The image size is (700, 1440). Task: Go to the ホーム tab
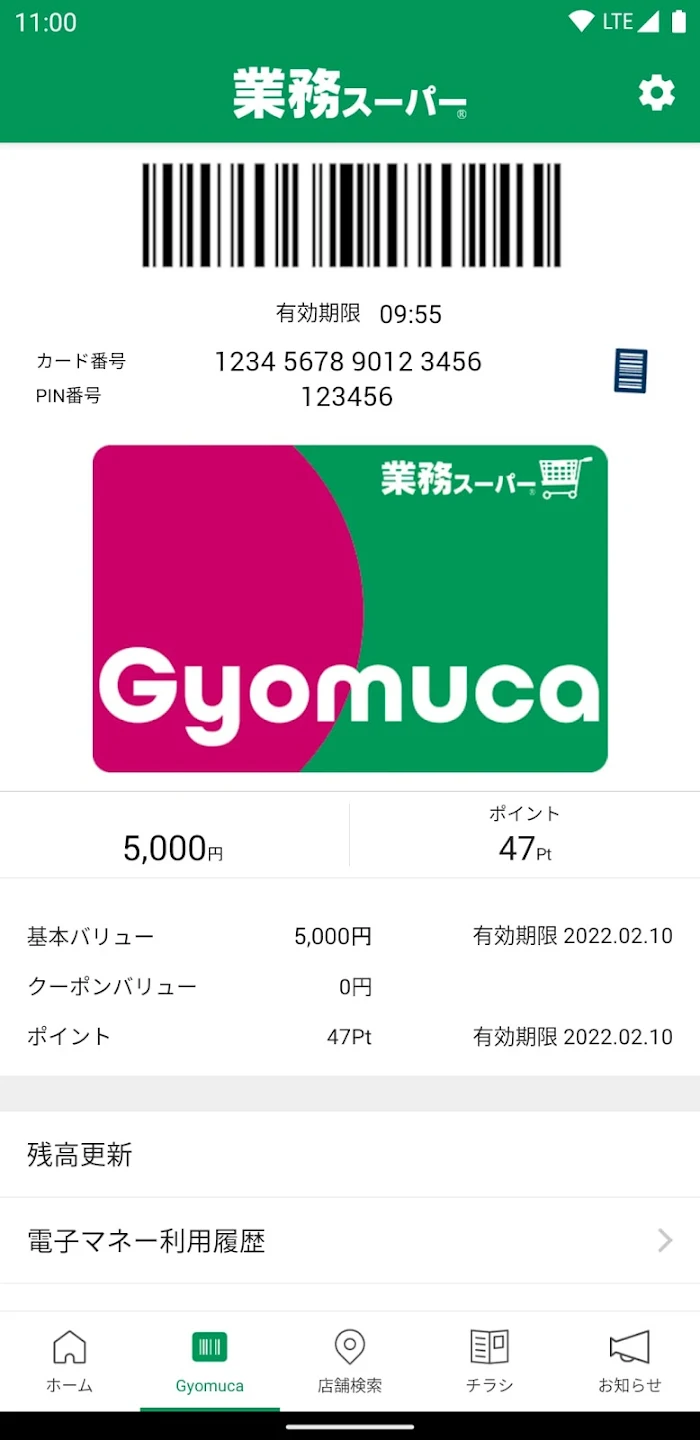point(70,1361)
